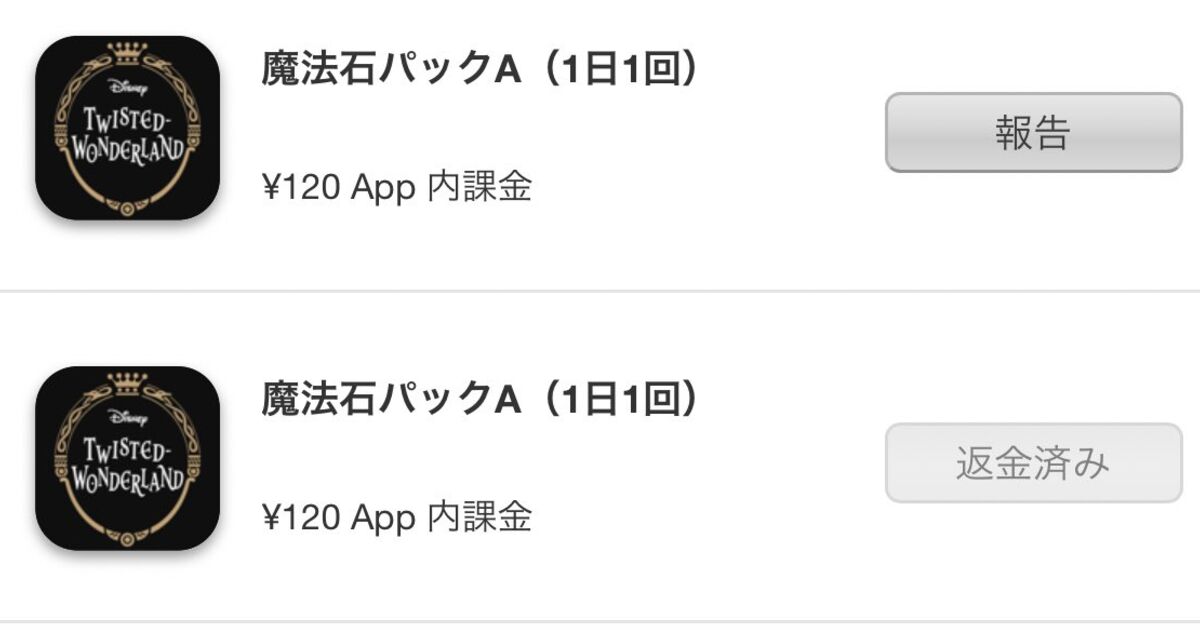Tap the 報告 button for the first 魔法石パックA purchase
Screen dimensions: 1200x630
(x=1033, y=133)
